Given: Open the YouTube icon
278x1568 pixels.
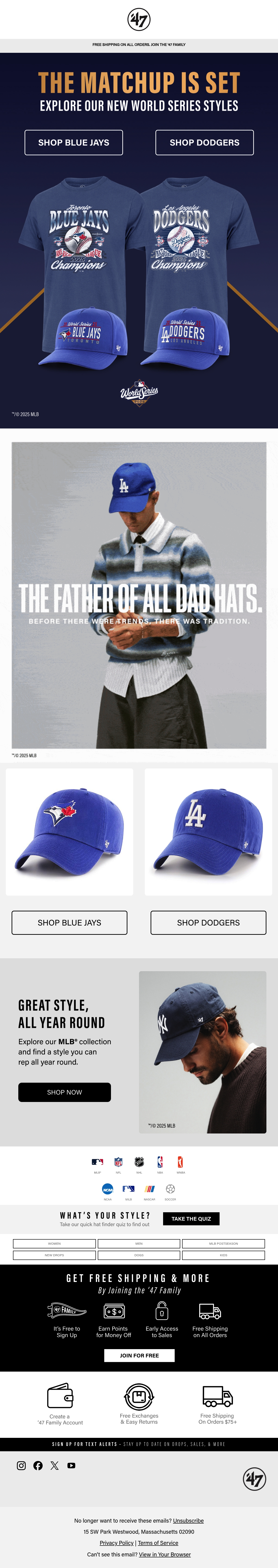Looking at the screenshot, I should point(71,1466).
